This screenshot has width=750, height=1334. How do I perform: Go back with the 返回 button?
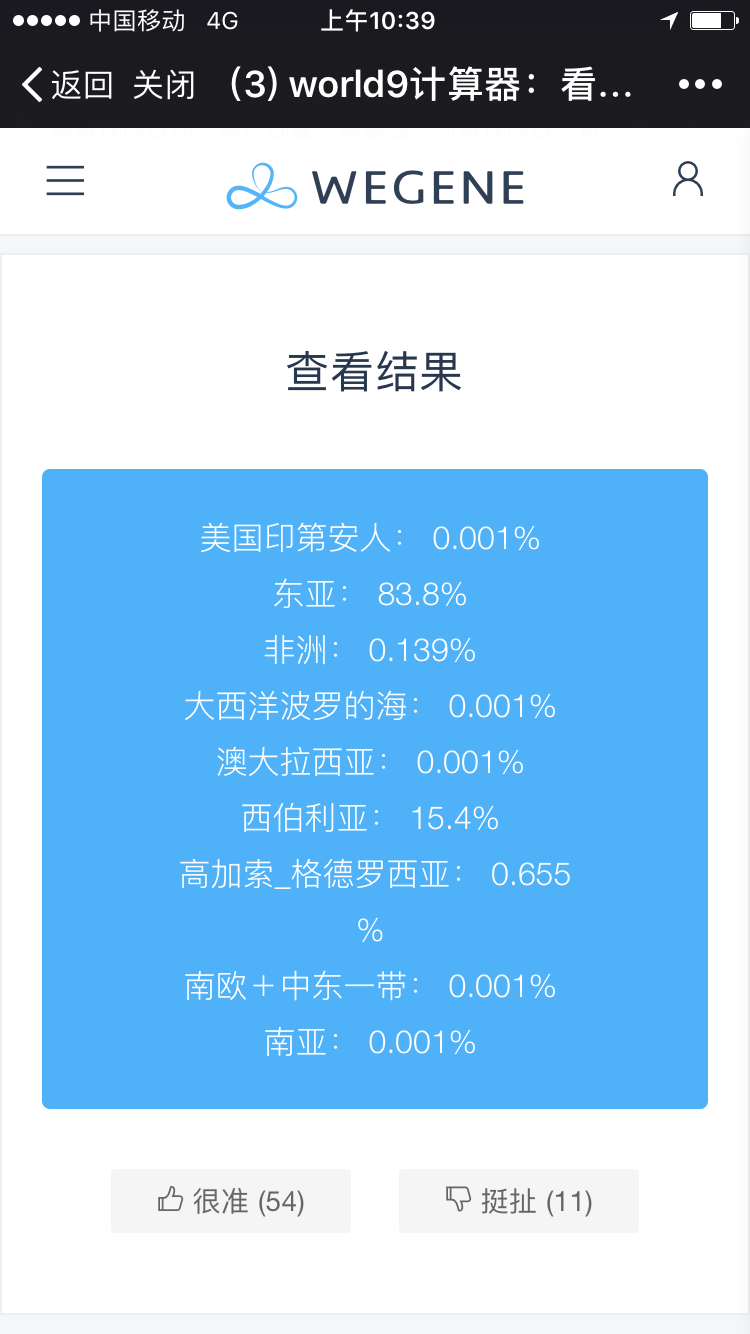(x=67, y=84)
